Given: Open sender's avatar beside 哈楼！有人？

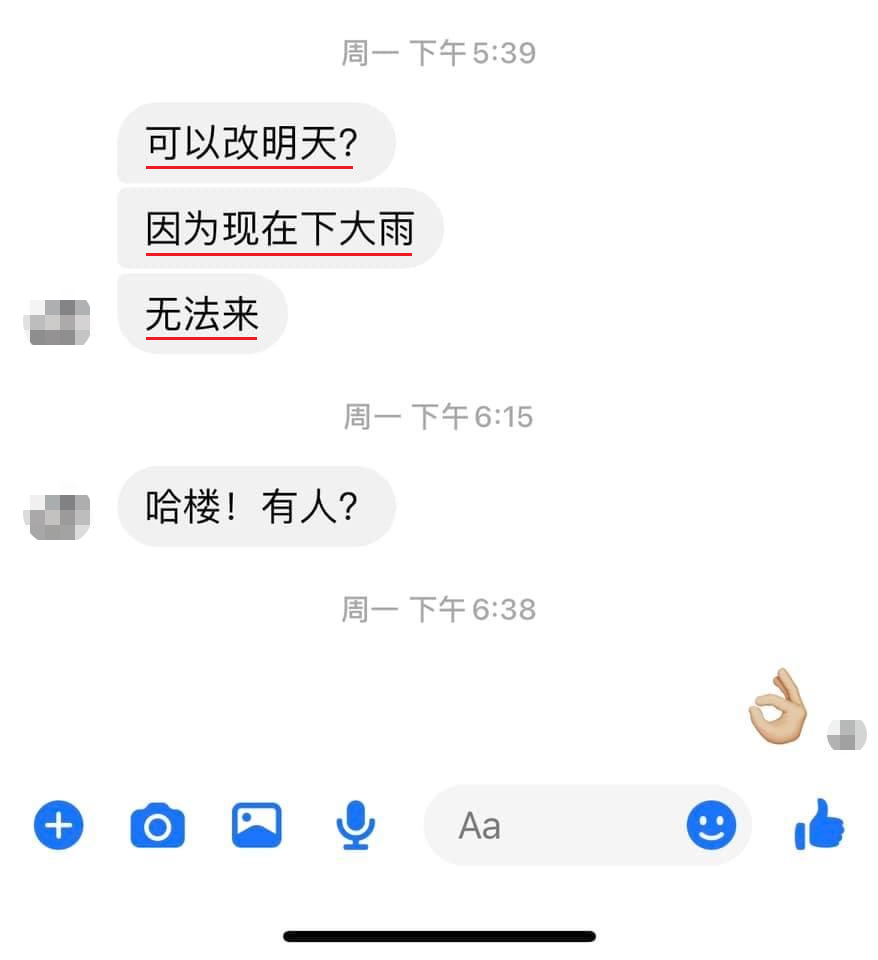Looking at the screenshot, I should tap(57, 515).
